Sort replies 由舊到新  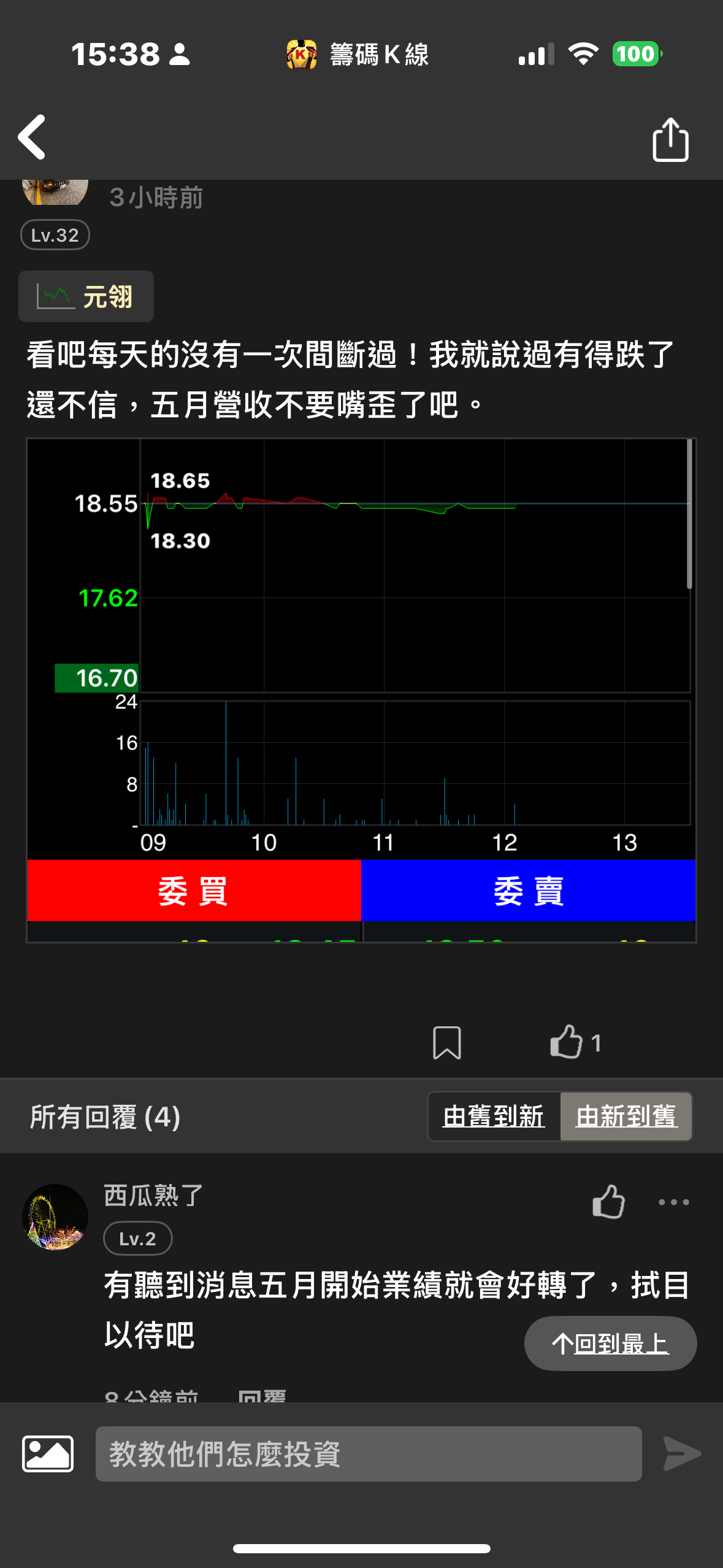(494, 1116)
